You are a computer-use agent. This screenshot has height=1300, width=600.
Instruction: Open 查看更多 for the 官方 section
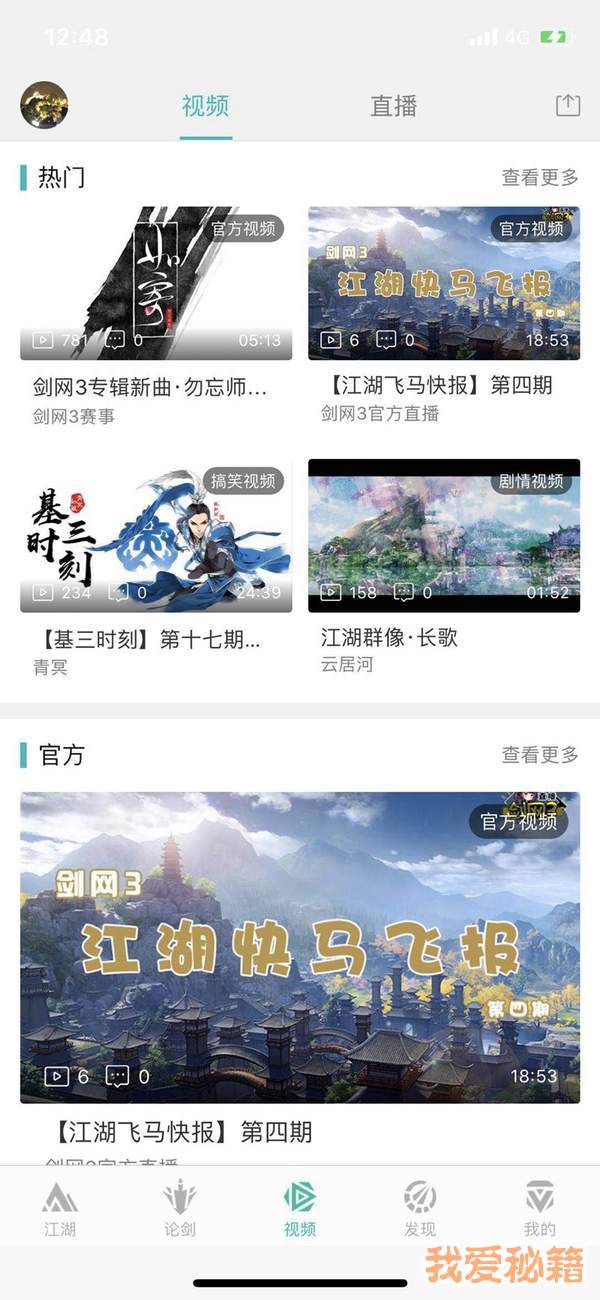[x=540, y=755]
